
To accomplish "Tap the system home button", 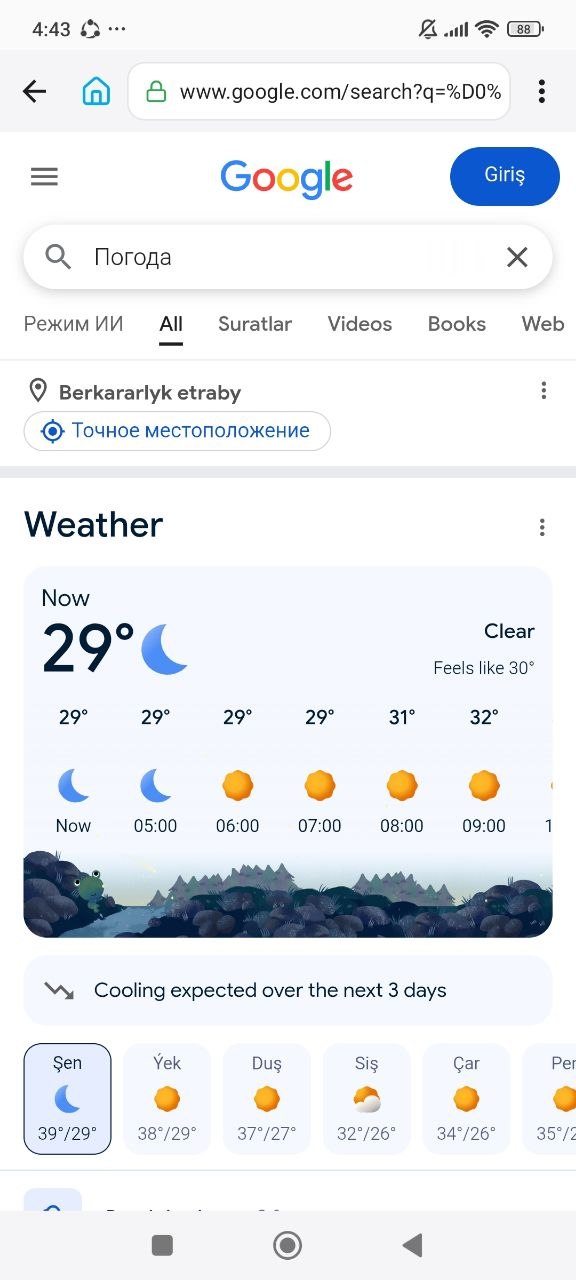I will tap(288, 1245).
